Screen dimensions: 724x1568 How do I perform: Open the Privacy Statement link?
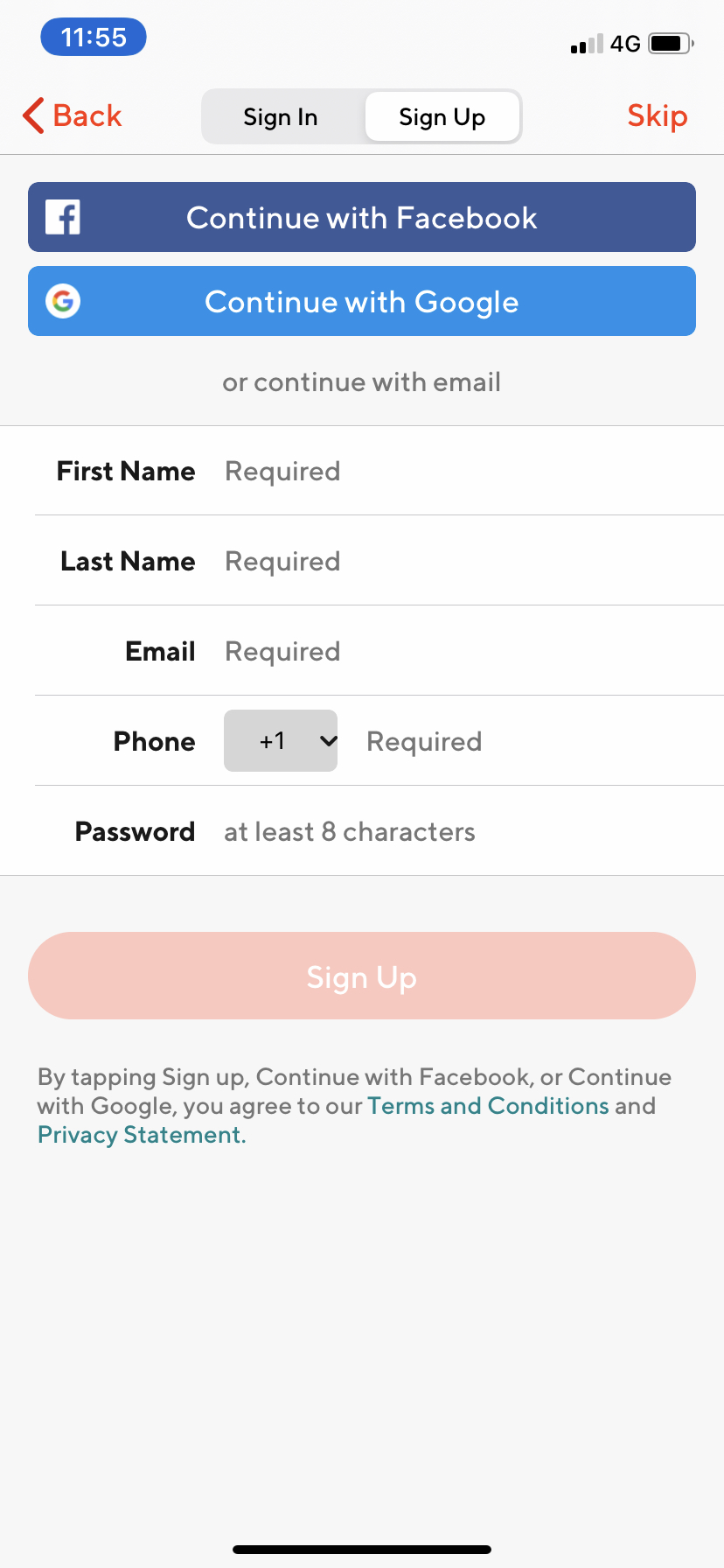(x=142, y=1135)
